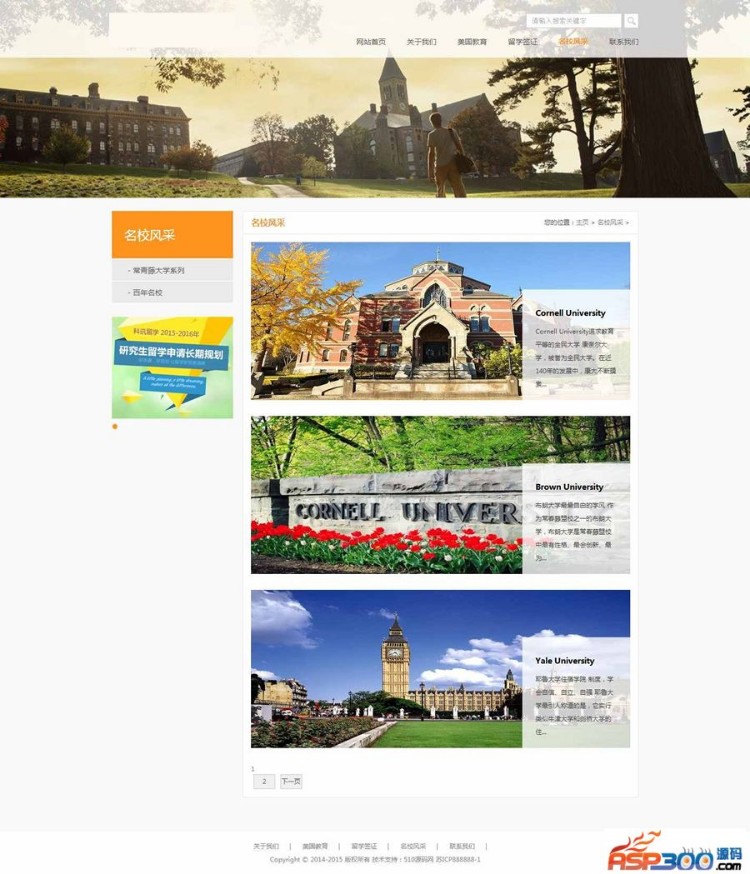Switch to 美国教育 in the top navigation

472,42
